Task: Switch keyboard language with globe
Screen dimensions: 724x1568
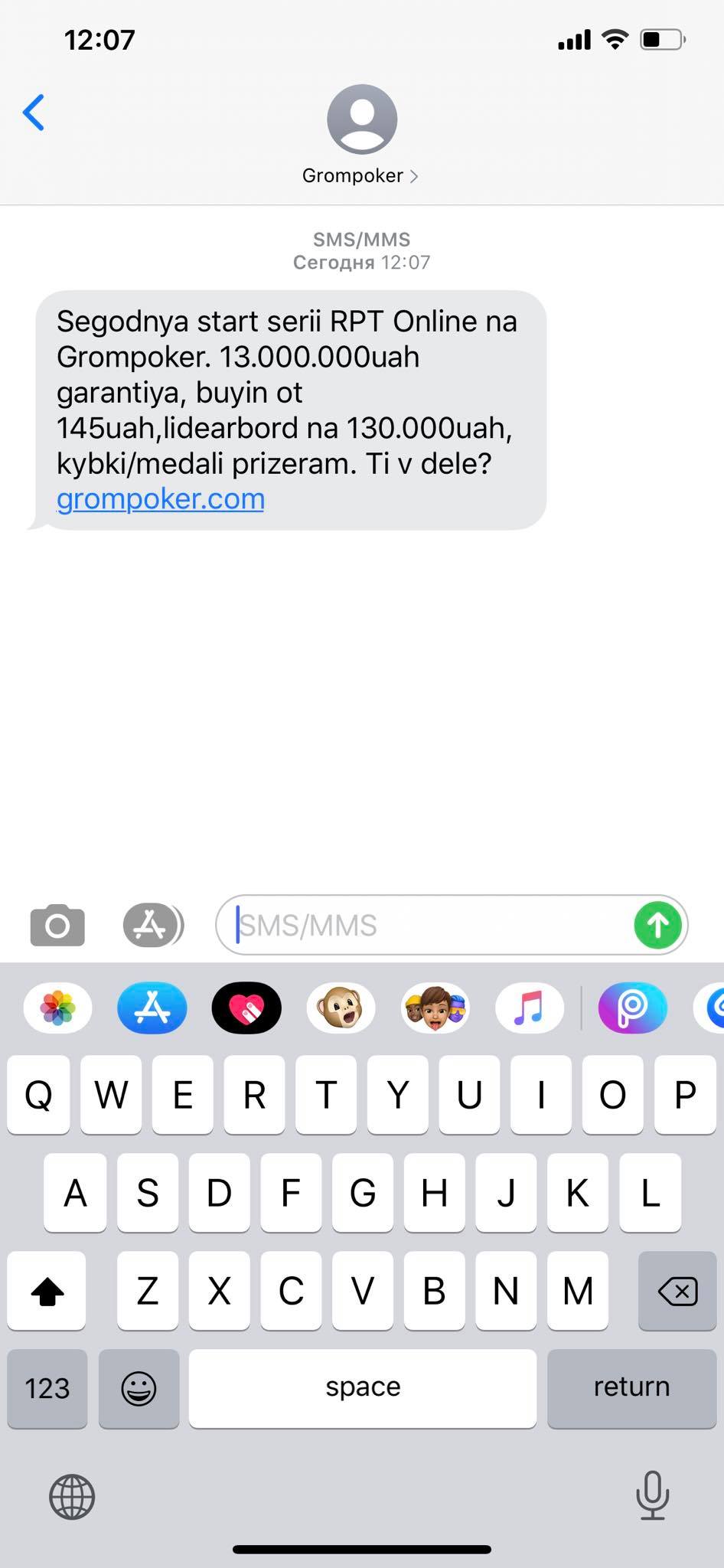Action: point(72,1497)
